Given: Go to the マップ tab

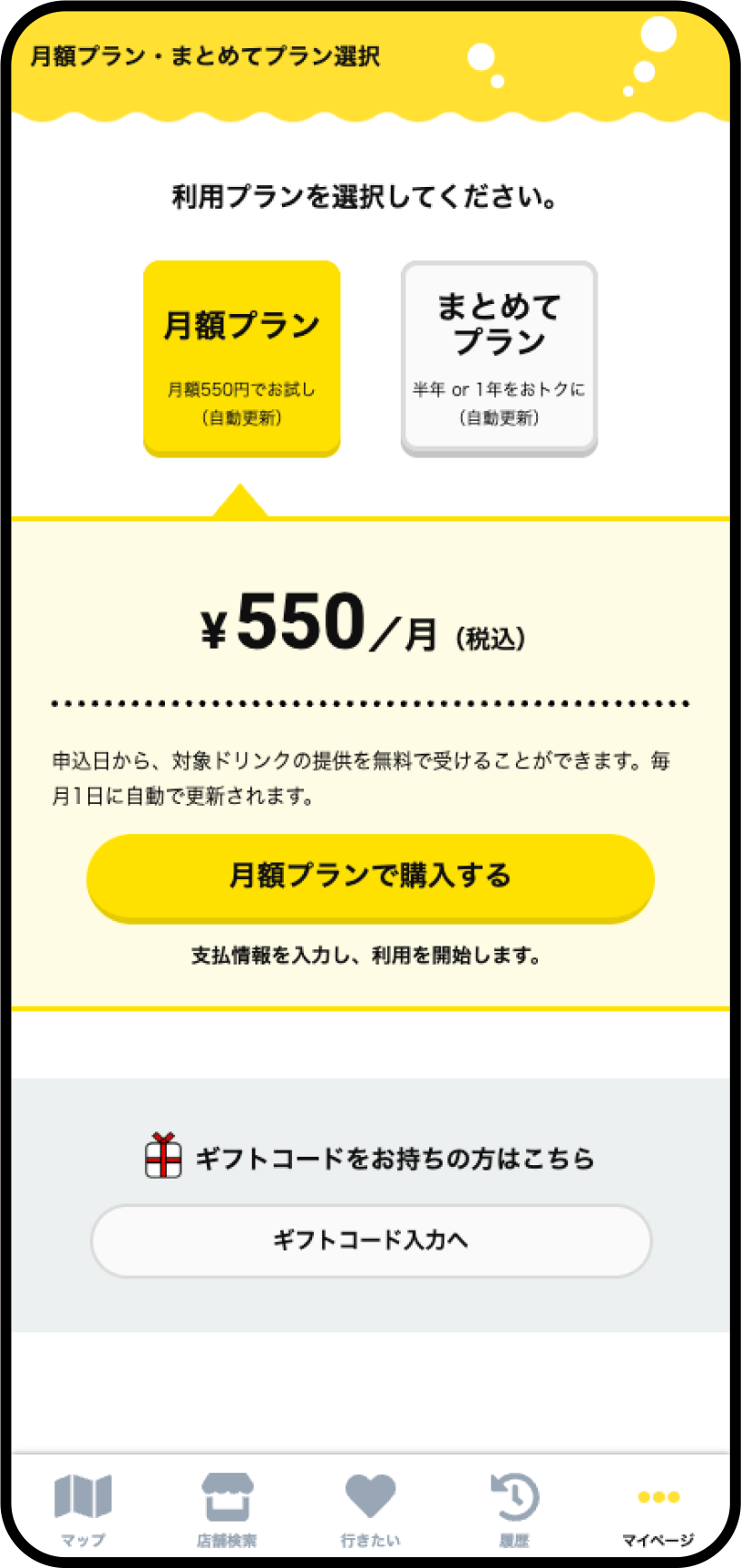Looking at the screenshot, I should click(x=83, y=1510).
